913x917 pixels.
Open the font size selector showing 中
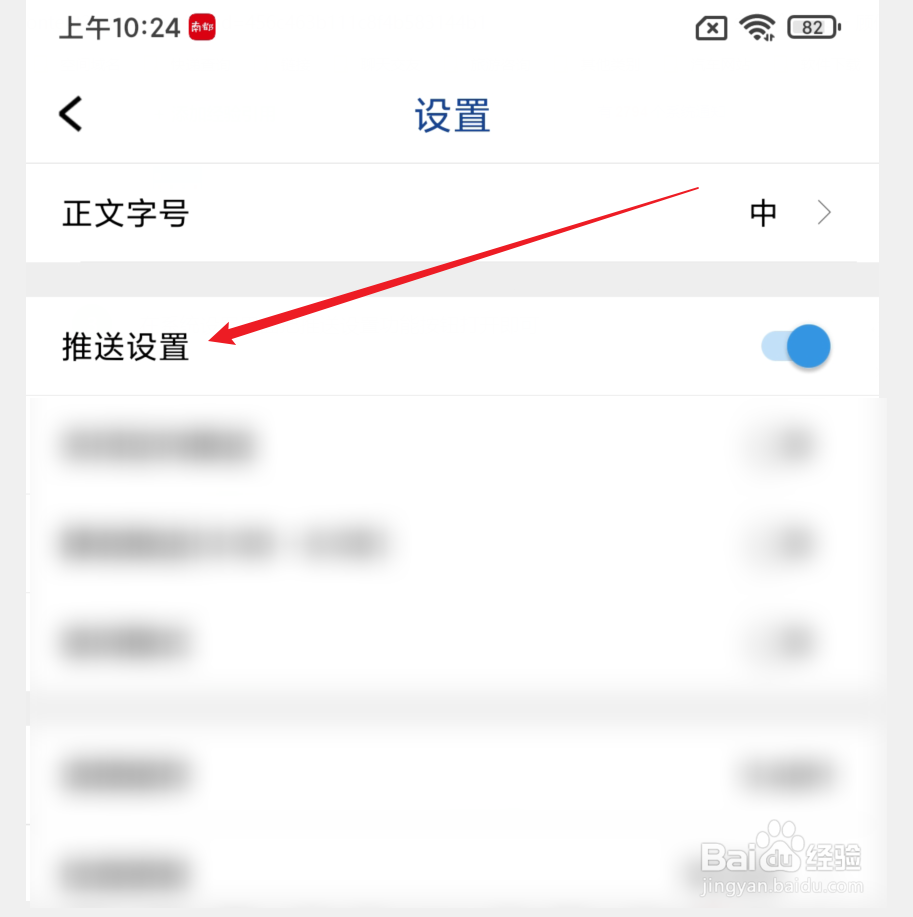(763, 212)
